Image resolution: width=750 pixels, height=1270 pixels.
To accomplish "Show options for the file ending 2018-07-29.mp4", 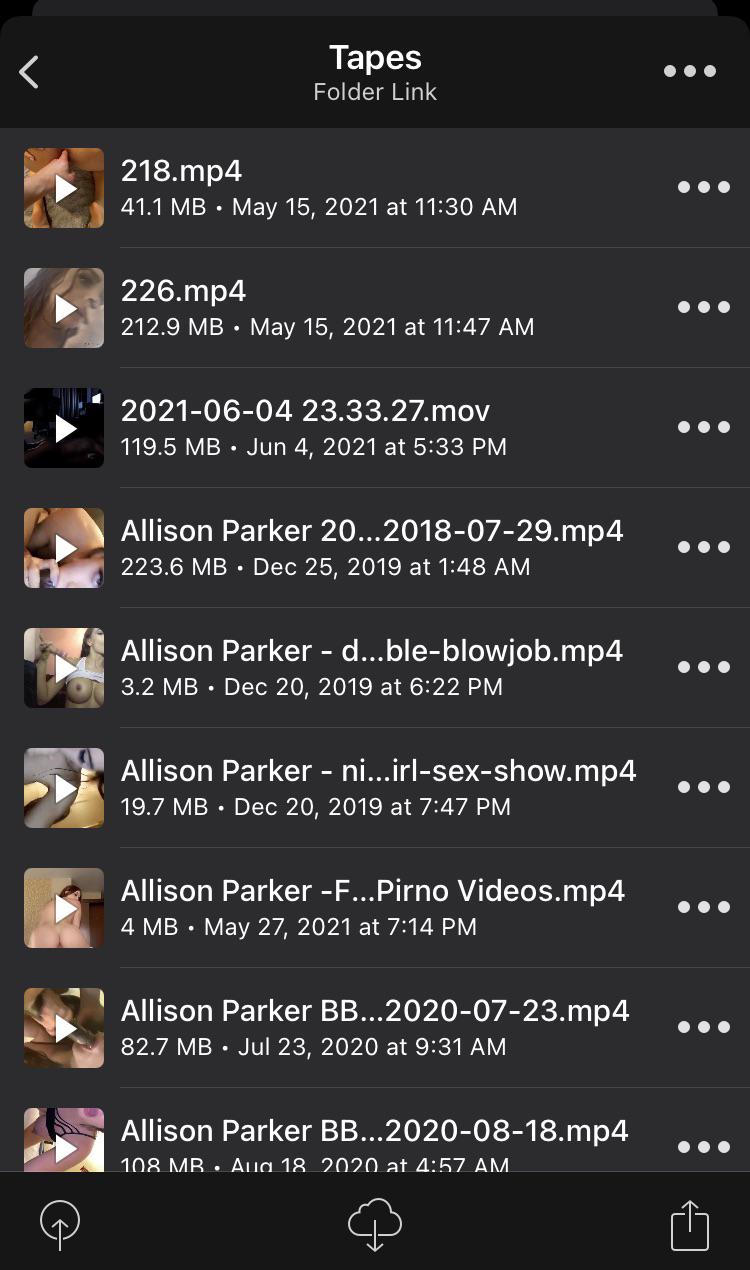I will 704,547.
